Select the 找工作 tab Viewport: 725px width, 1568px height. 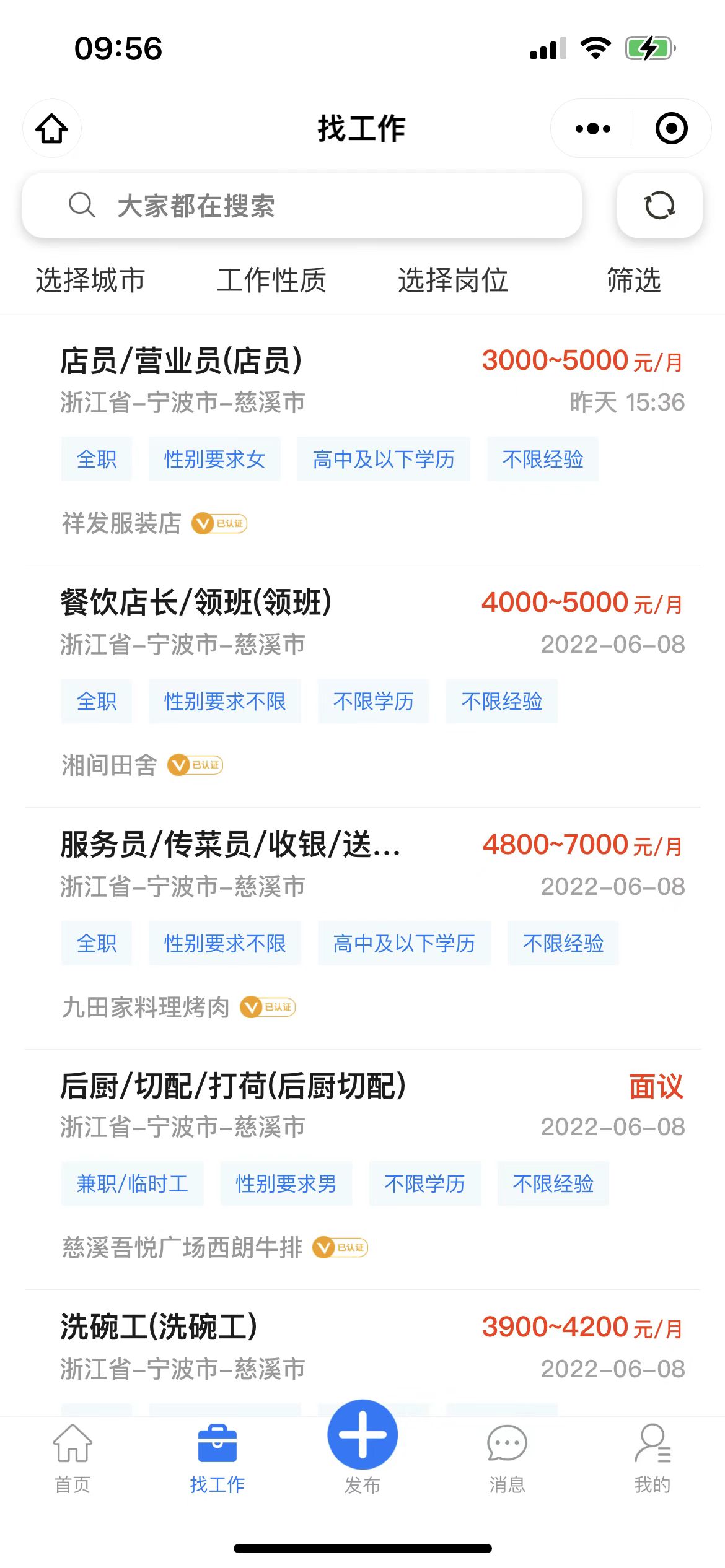(x=217, y=1459)
